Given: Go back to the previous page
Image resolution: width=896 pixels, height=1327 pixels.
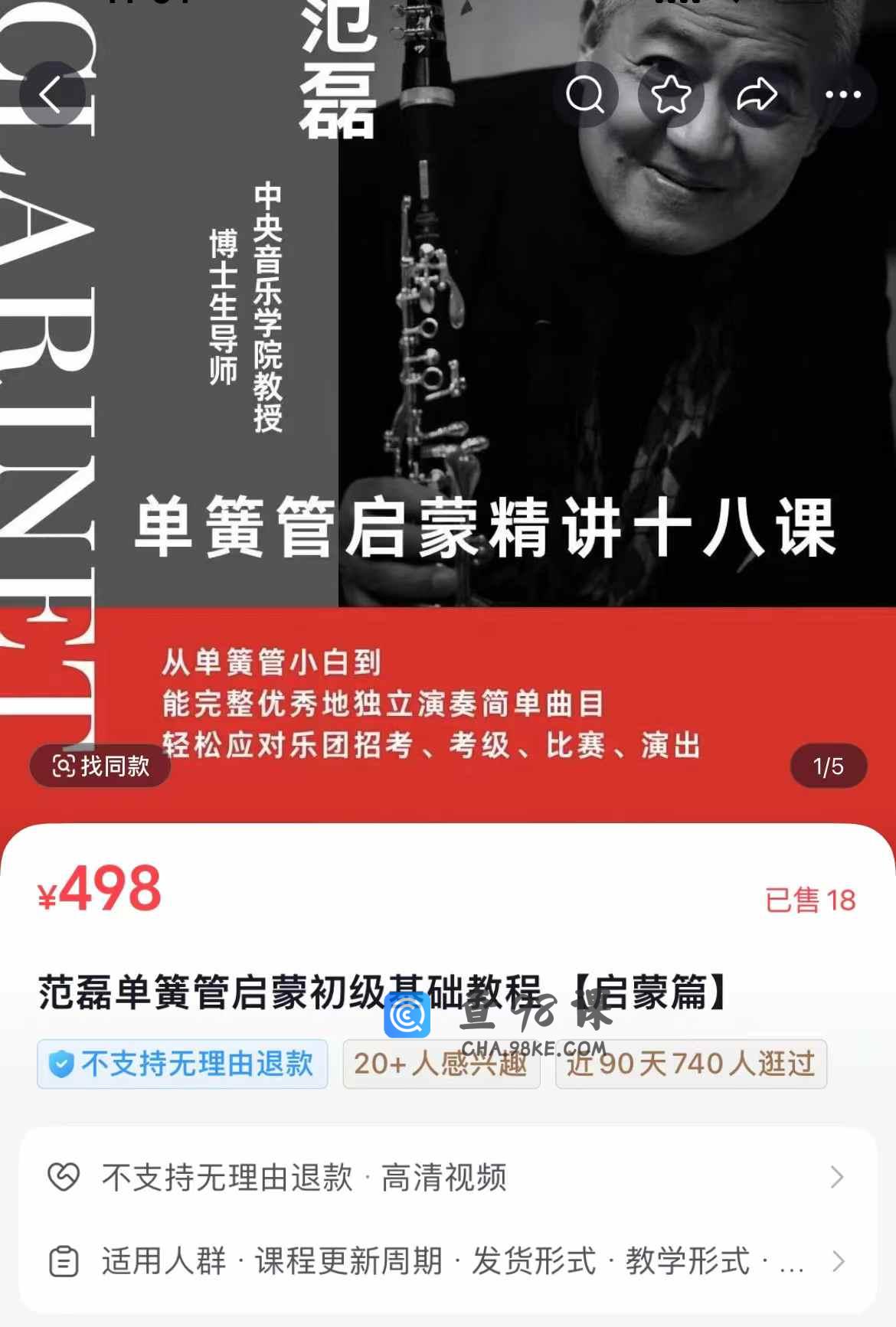Looking at the screenshot, I should click(52, 95).
